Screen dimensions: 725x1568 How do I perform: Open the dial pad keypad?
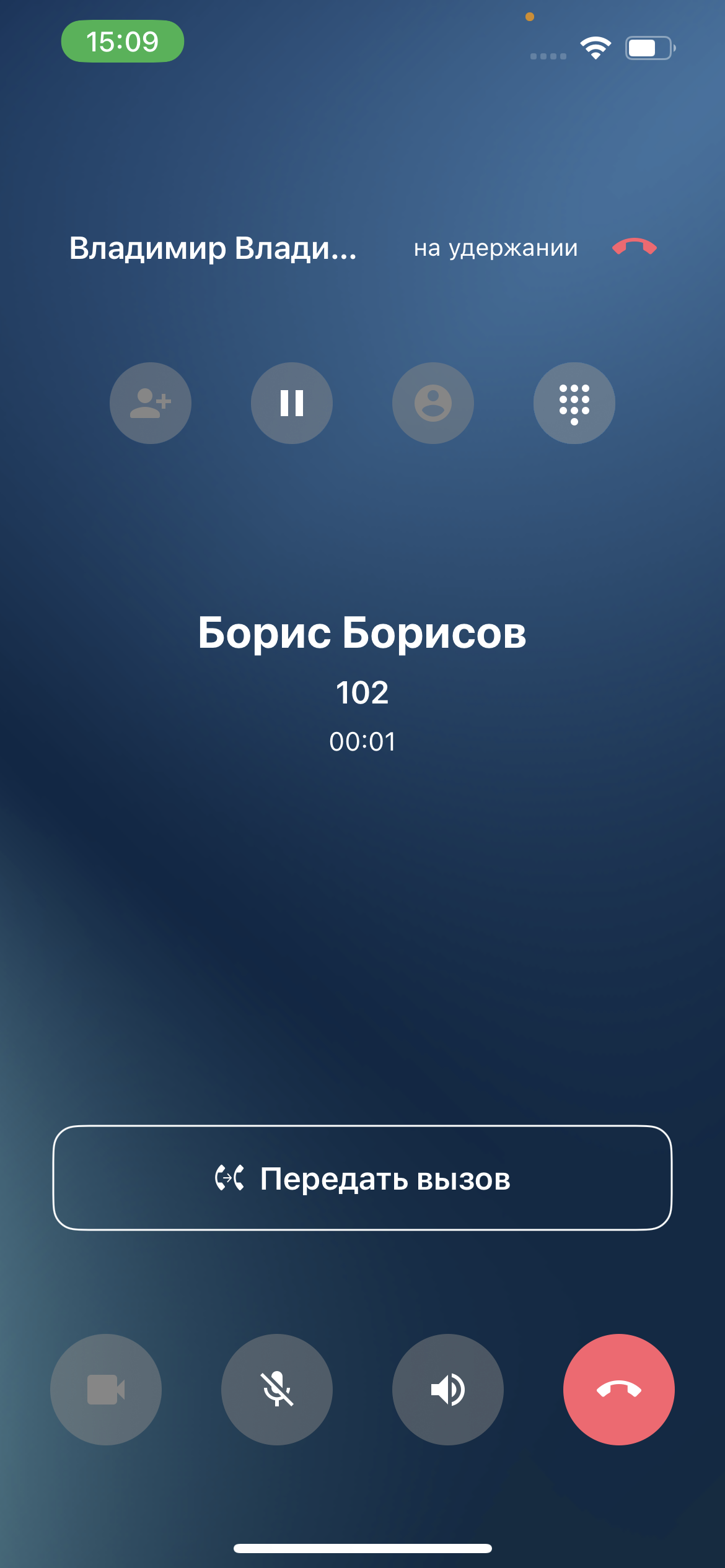click(574, 403)
